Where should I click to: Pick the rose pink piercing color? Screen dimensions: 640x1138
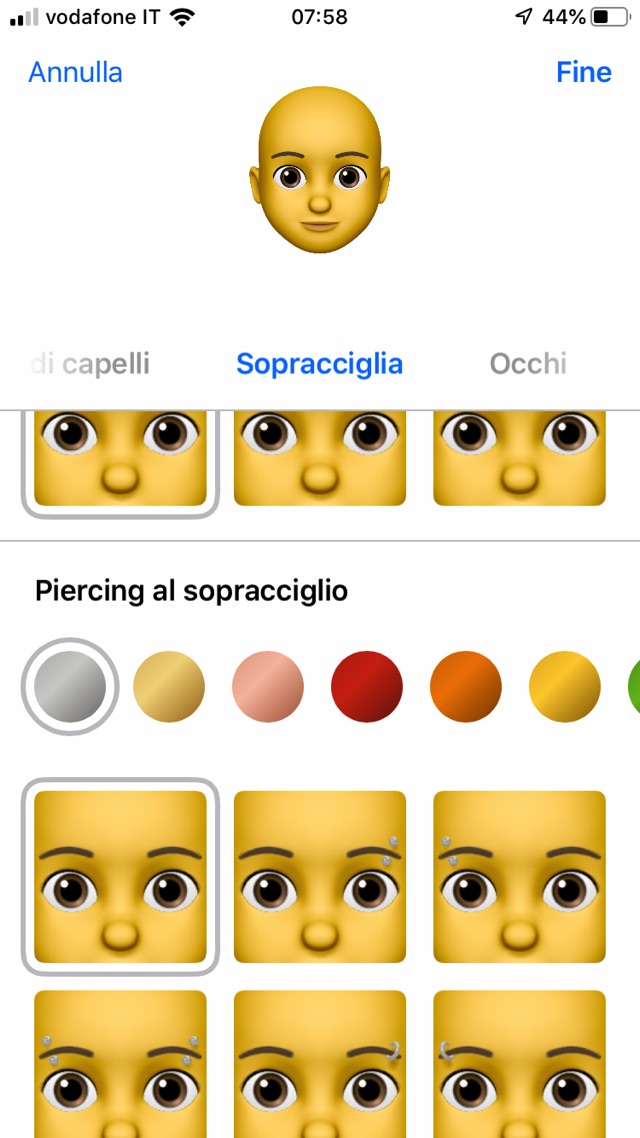click(x=268, y=687)
